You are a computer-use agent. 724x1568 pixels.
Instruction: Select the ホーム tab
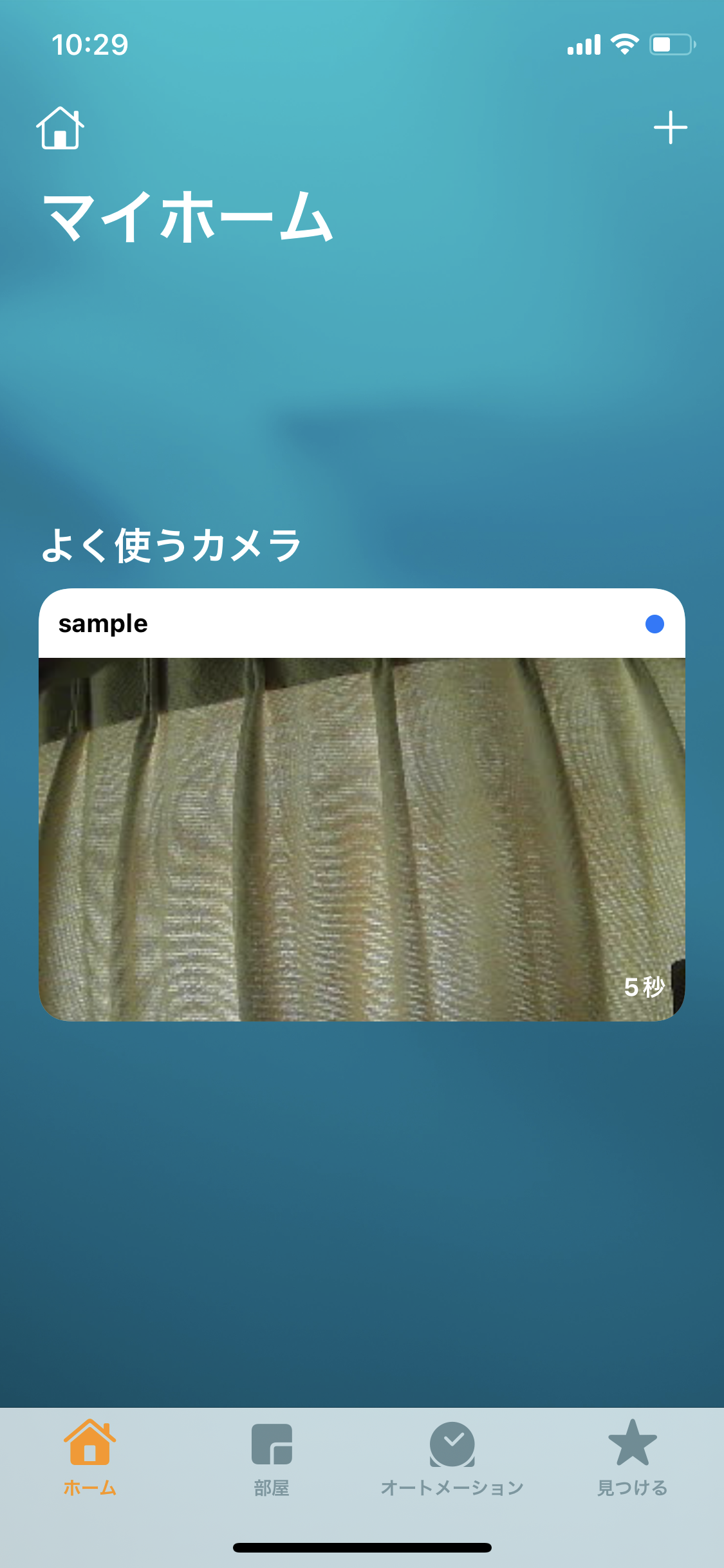pyautogui.click(x=90, y=1459)
